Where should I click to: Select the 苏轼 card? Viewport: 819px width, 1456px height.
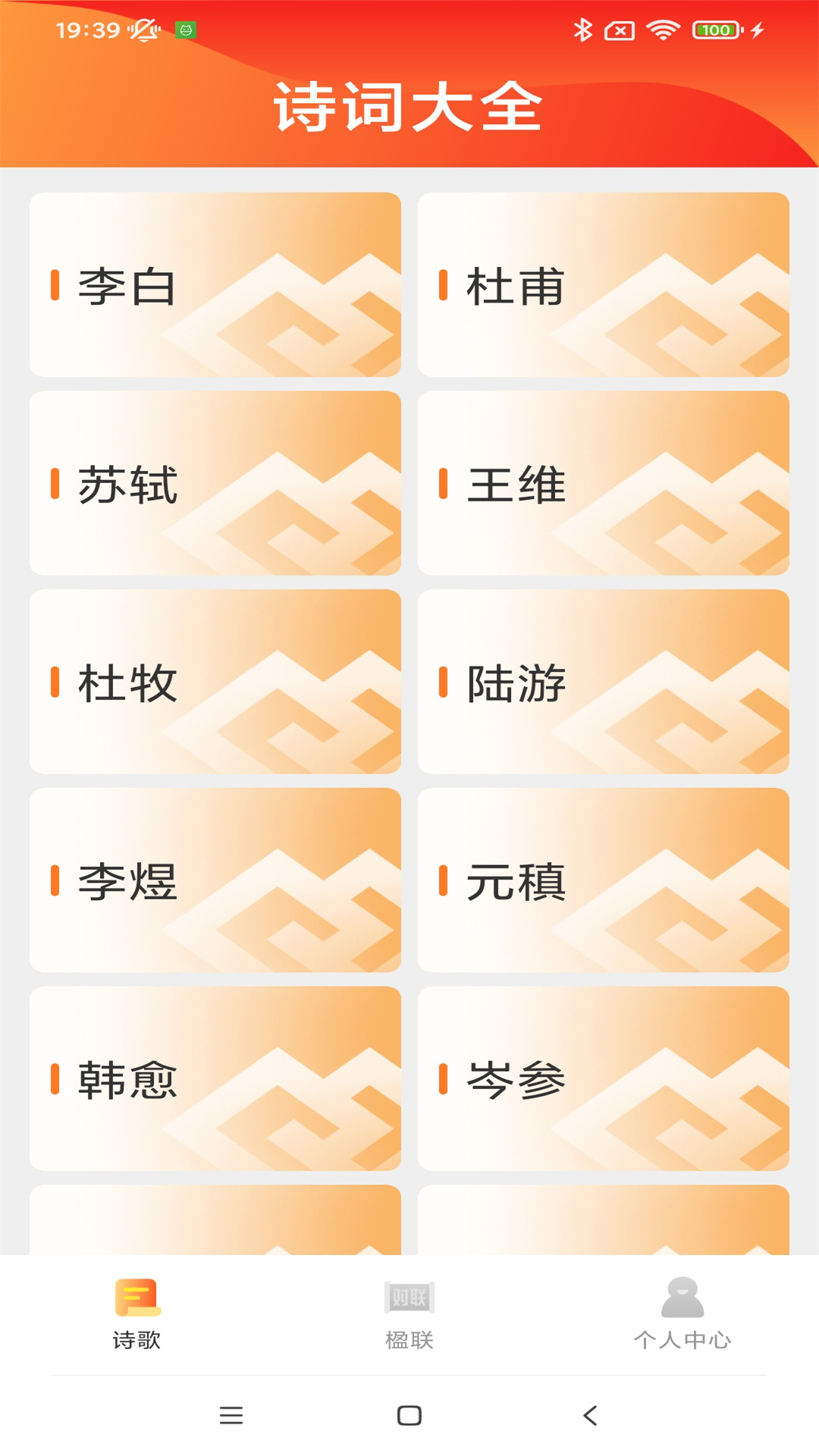215,483
